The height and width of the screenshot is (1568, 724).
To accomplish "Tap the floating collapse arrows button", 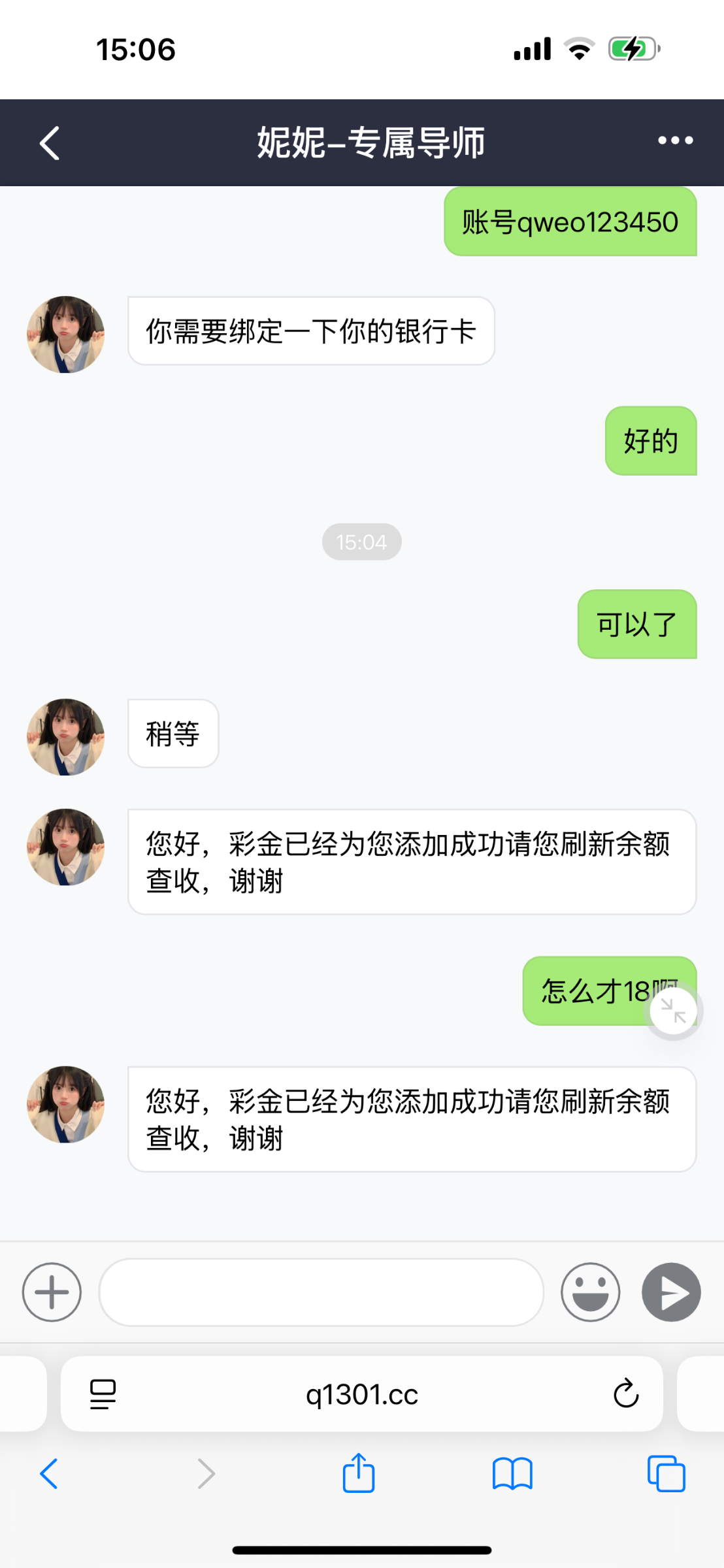I will [x=673, y=1011].
